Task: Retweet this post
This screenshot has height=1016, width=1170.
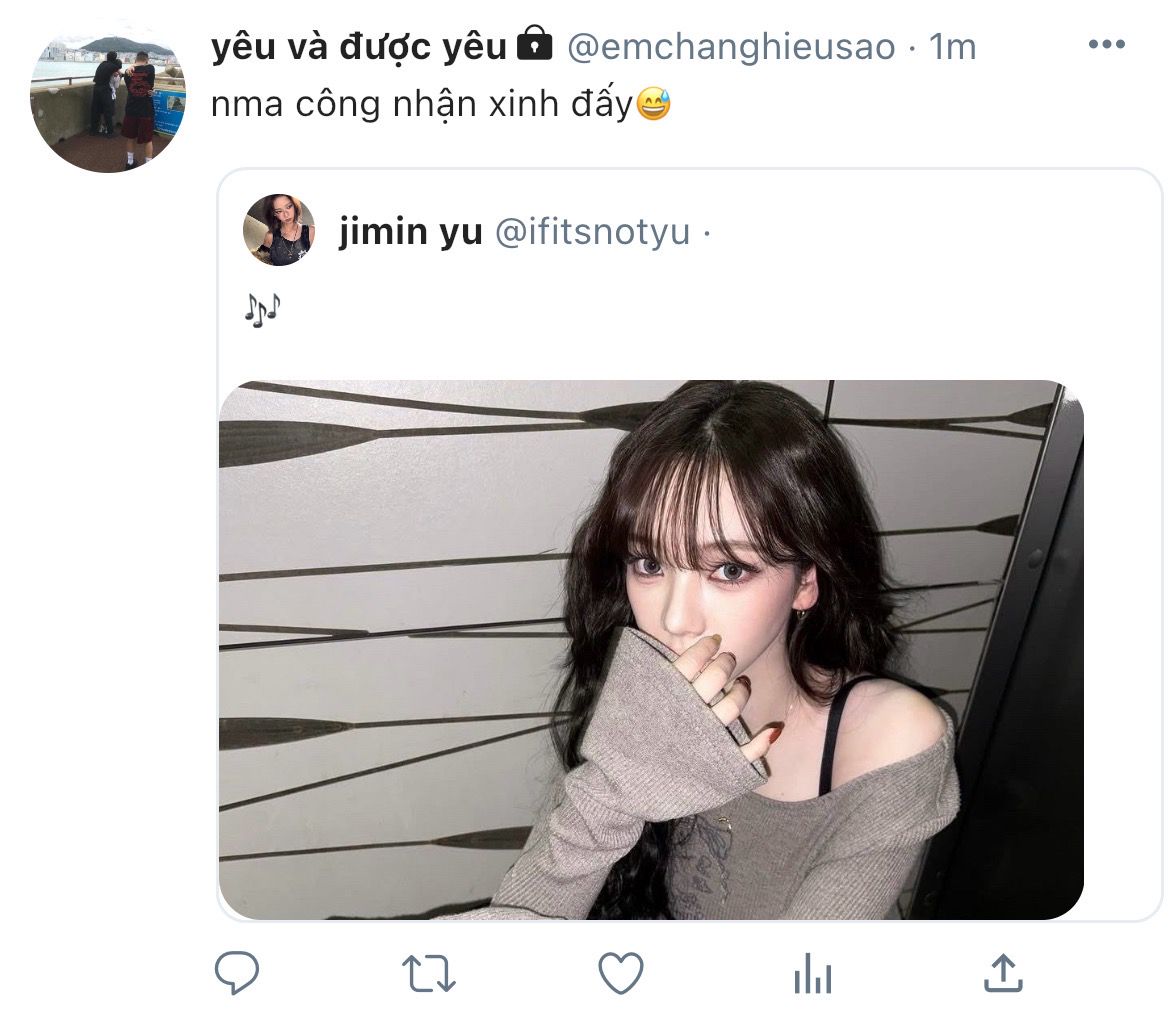Action: point(428,973)
